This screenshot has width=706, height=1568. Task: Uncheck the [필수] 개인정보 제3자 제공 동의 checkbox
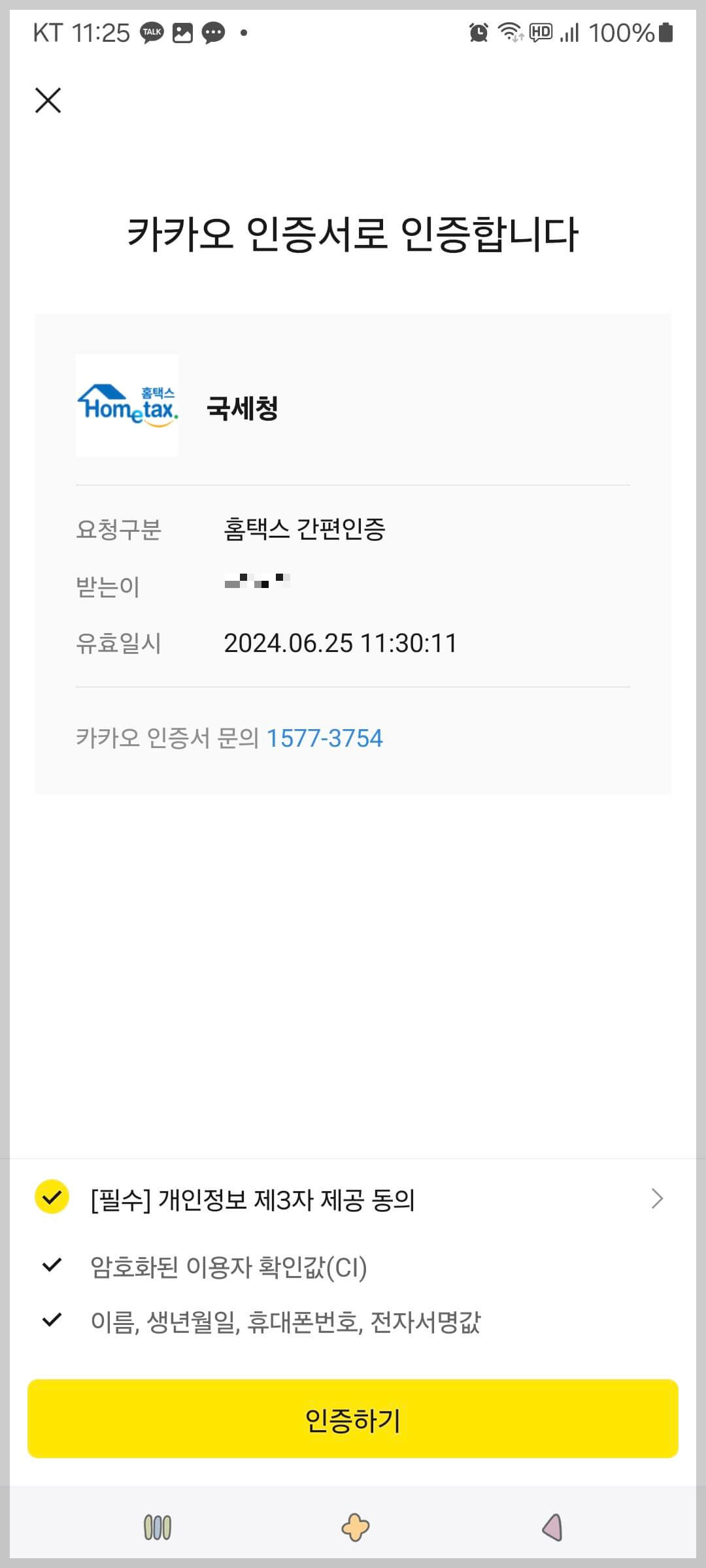point(50,1198)
